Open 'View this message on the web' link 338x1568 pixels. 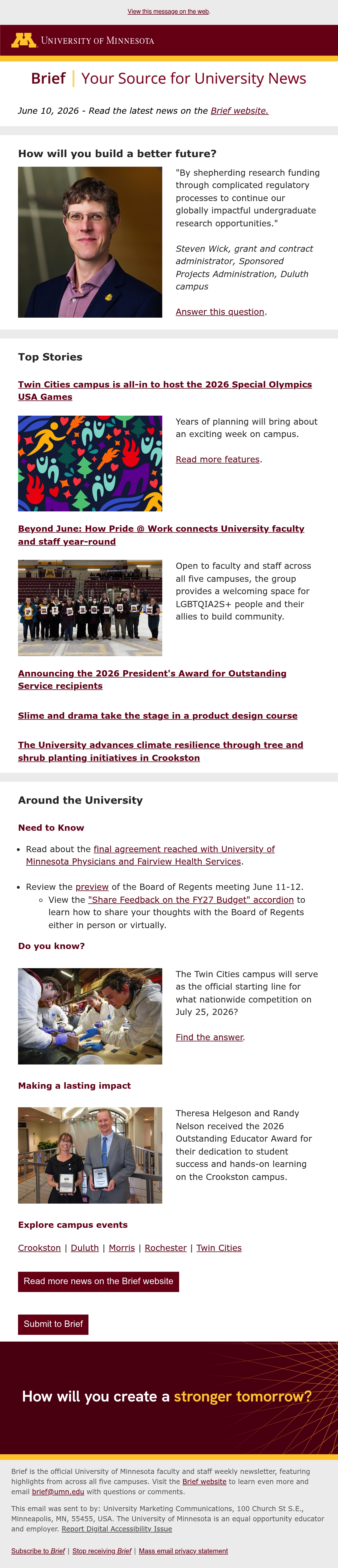(x=168, y=12)
